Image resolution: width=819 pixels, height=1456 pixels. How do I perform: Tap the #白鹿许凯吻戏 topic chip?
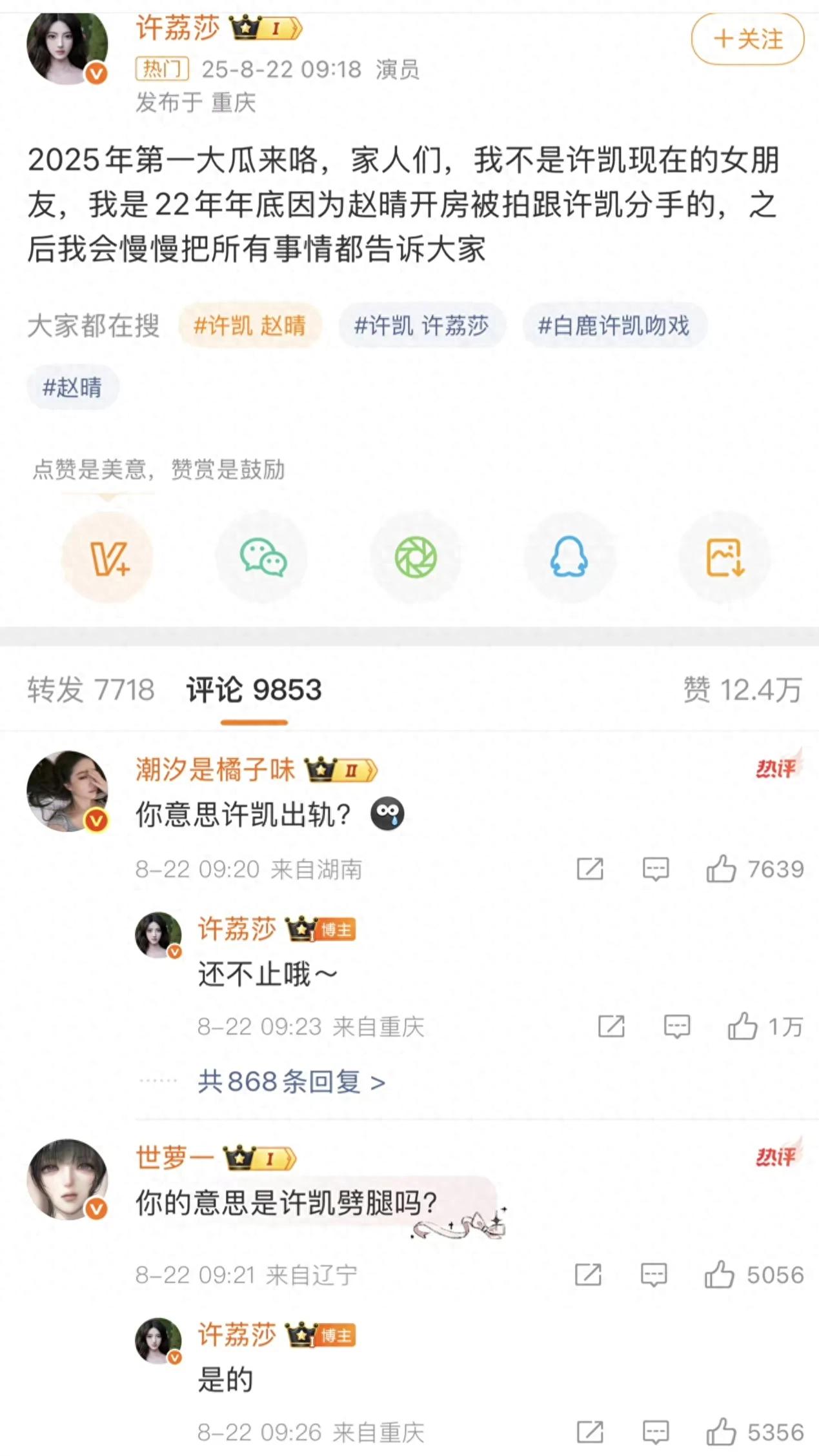pyautogui.click(x=614, y=326)
